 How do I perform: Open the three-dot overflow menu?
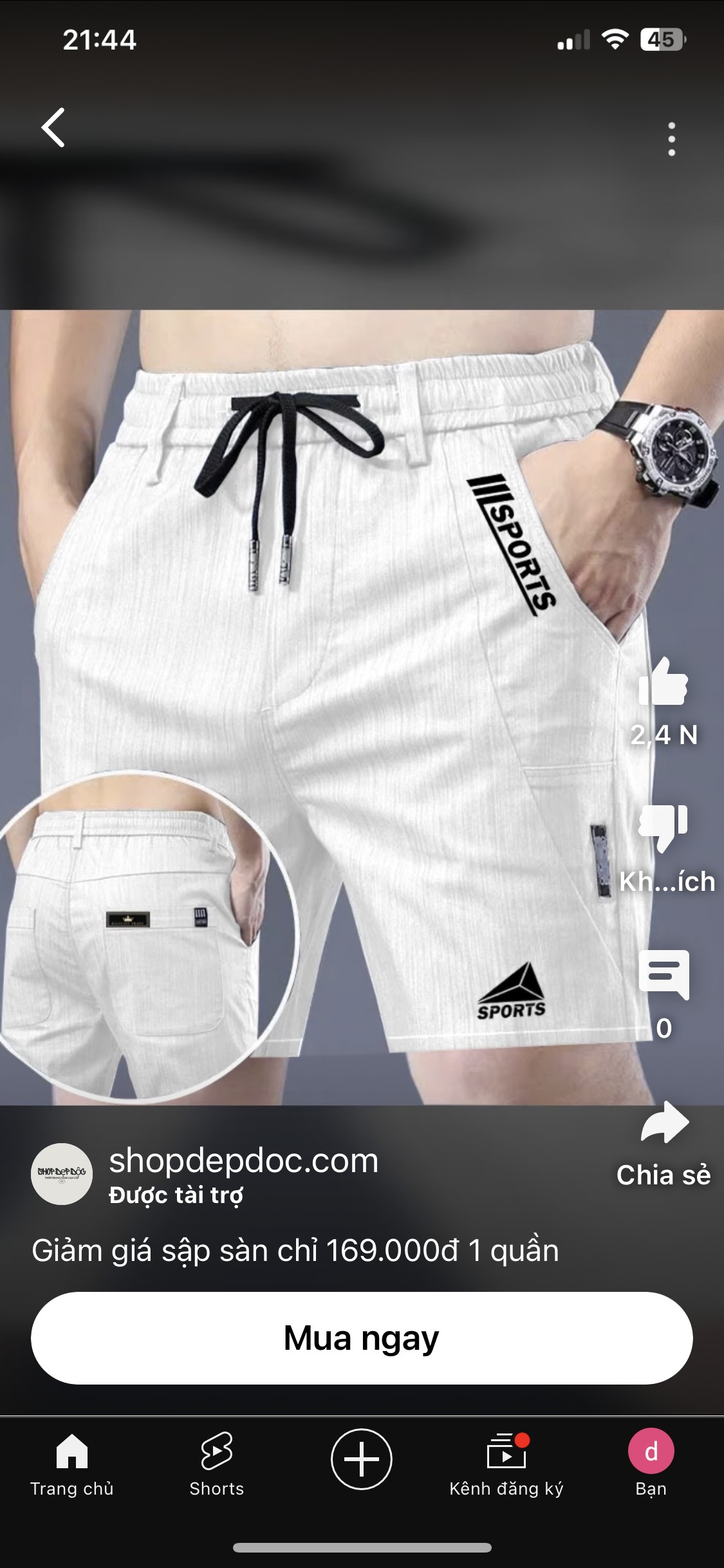pyautogui.click(x=672, y=139)
